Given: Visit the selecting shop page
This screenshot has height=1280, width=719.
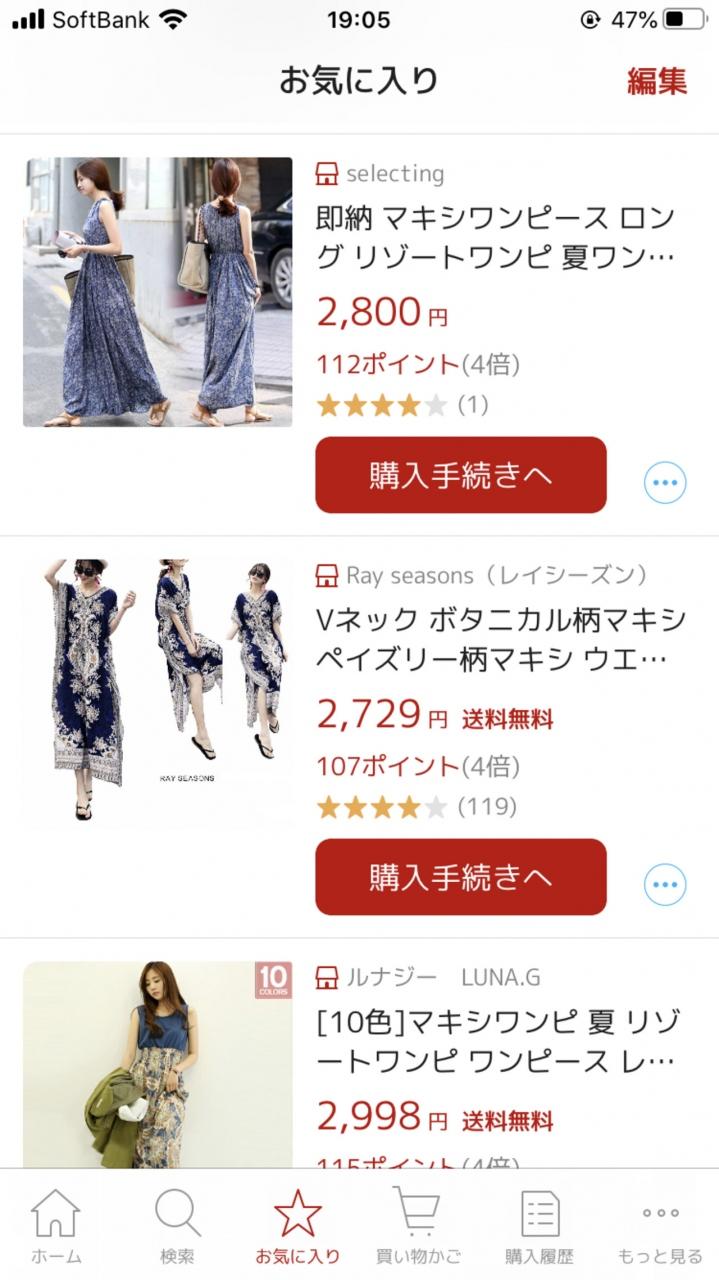Looking at the screenshot, I should click(x=381, y=174).
